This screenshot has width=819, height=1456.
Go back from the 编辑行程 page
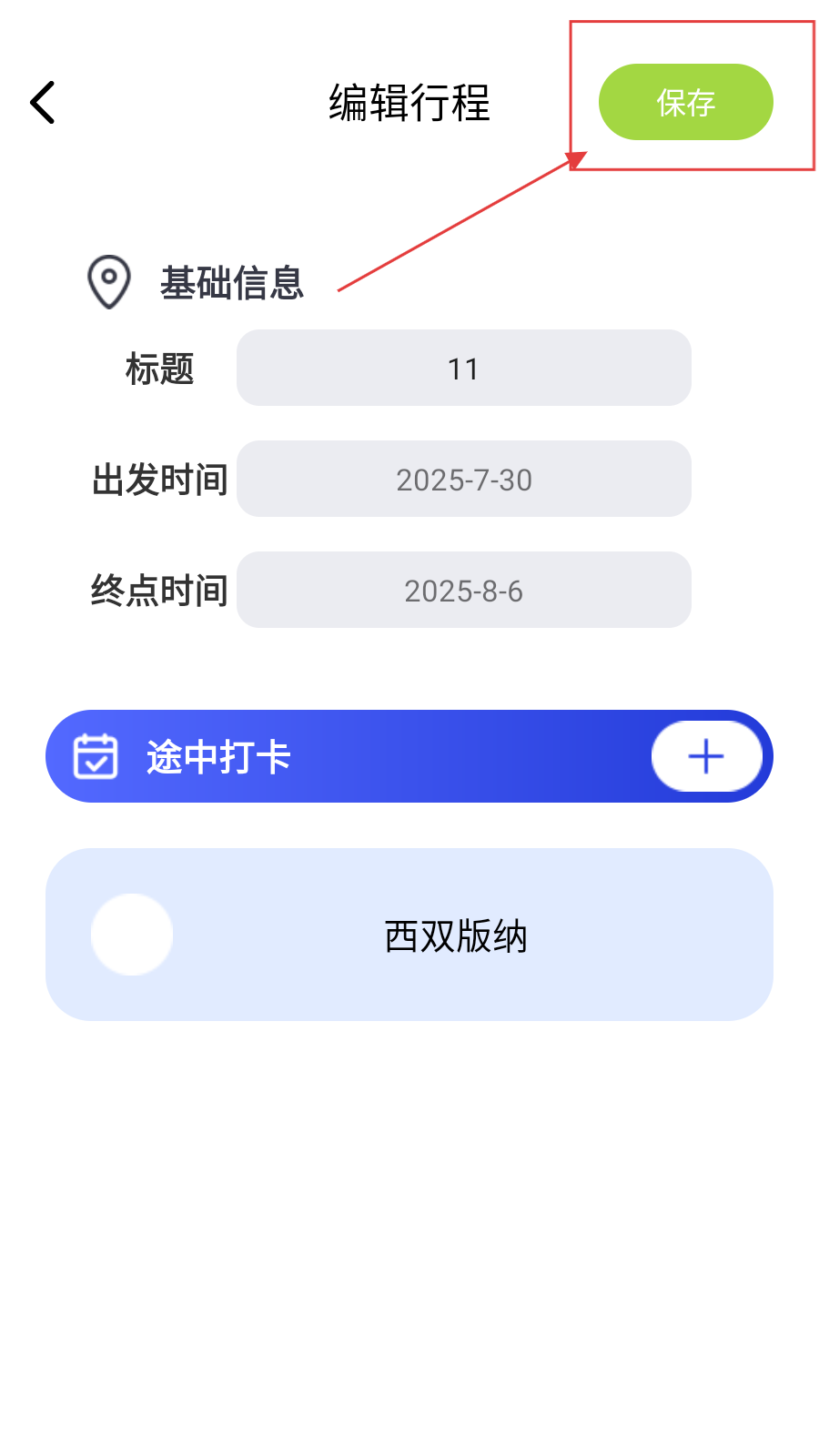(43, 102)
